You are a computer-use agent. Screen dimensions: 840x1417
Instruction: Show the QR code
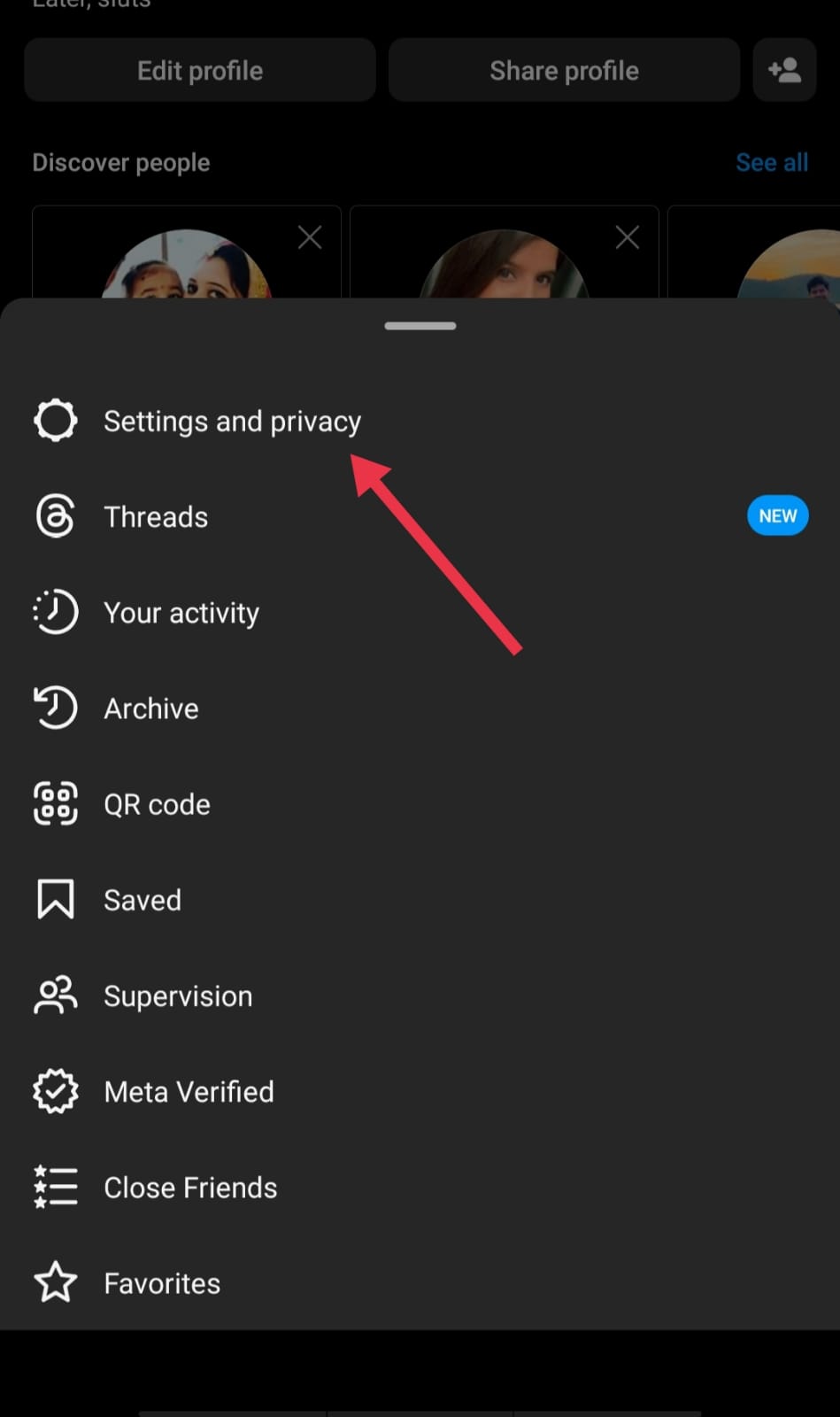point(420,804)
